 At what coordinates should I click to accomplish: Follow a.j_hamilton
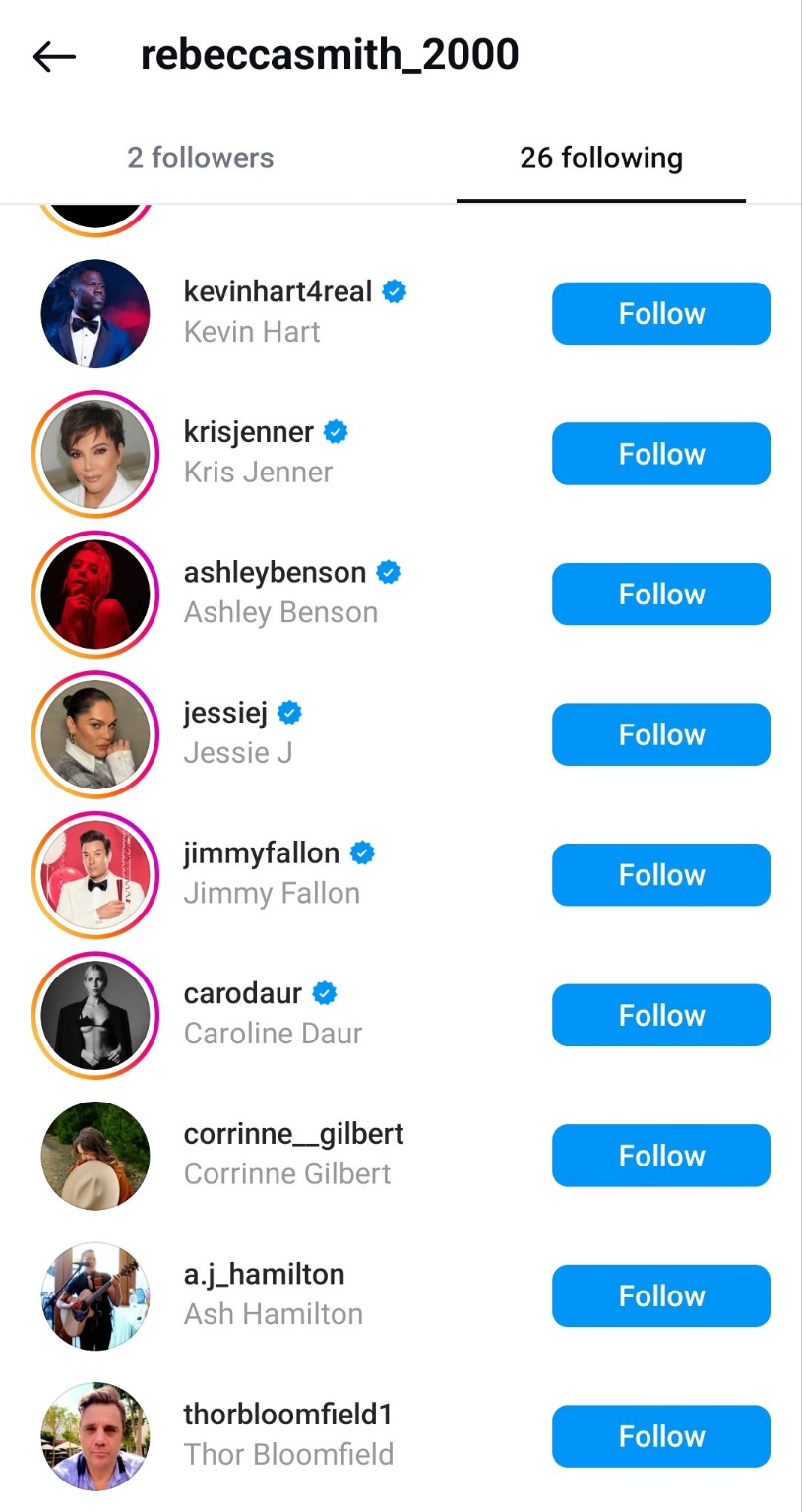click(x=660, y=1295)
